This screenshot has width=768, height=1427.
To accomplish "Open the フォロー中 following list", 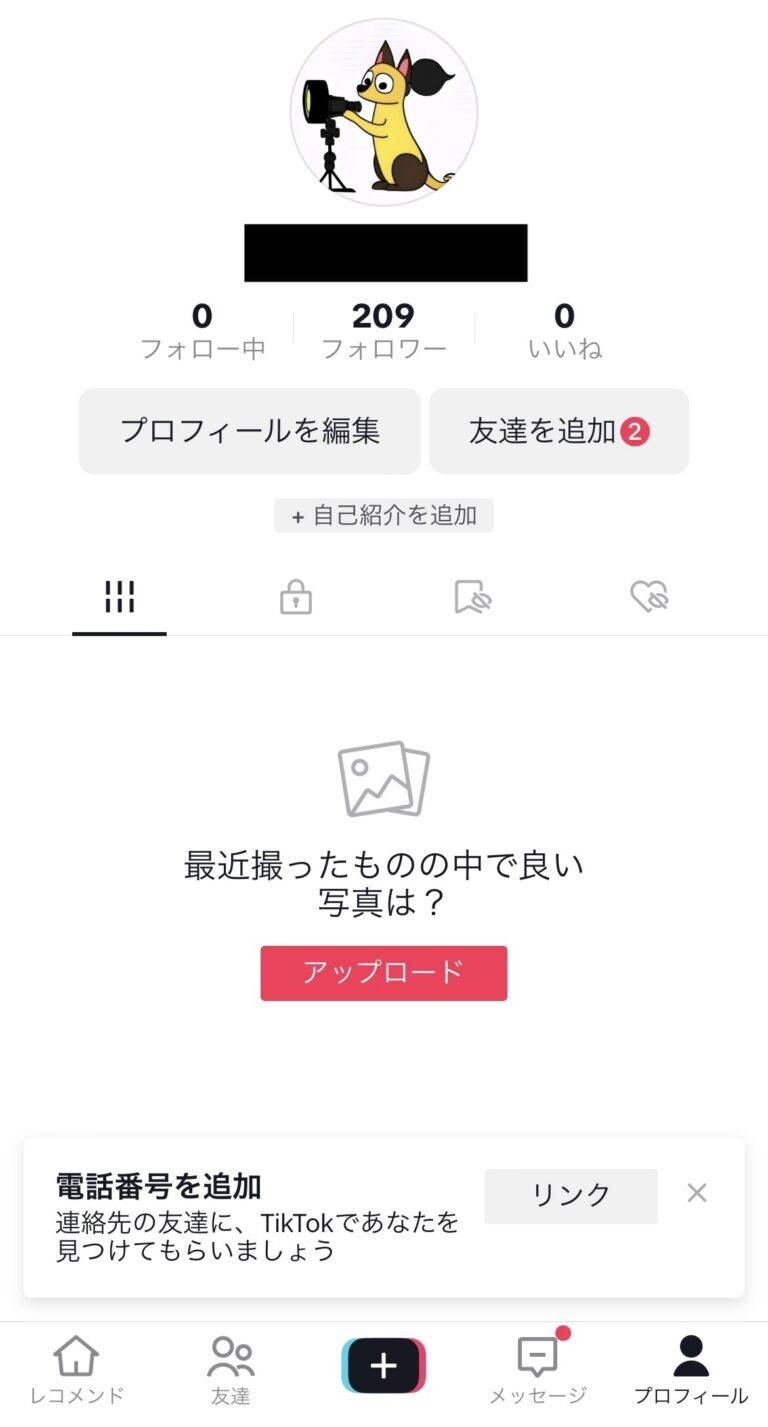I will [x=202, y=331].
